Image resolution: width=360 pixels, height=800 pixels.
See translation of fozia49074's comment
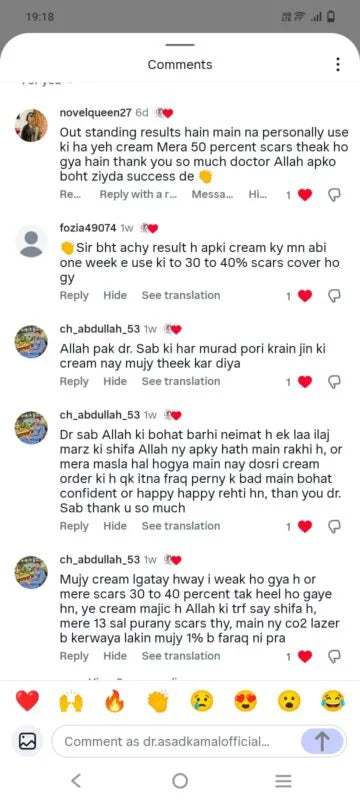[x=181, y=295]
